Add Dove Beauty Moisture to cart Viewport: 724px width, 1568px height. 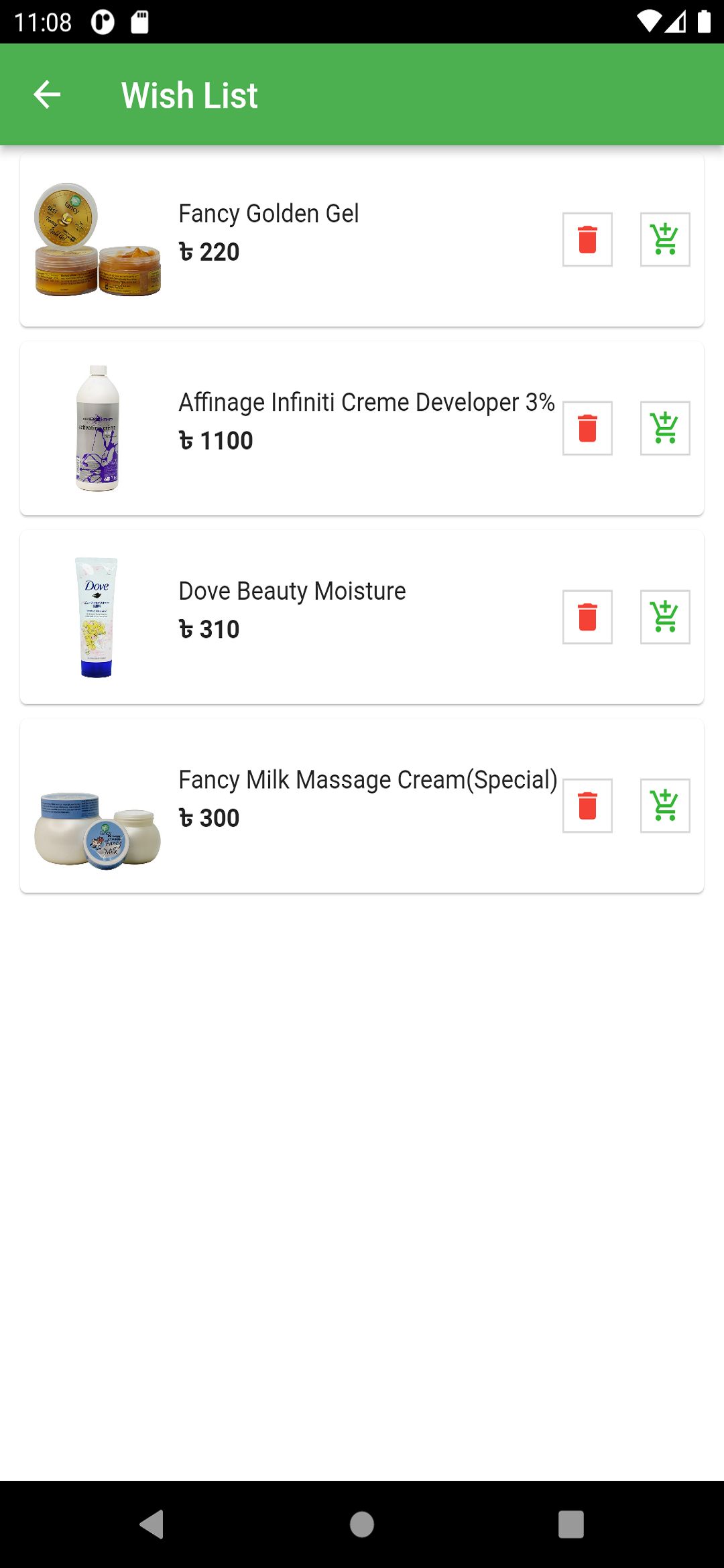click(664, 617)
